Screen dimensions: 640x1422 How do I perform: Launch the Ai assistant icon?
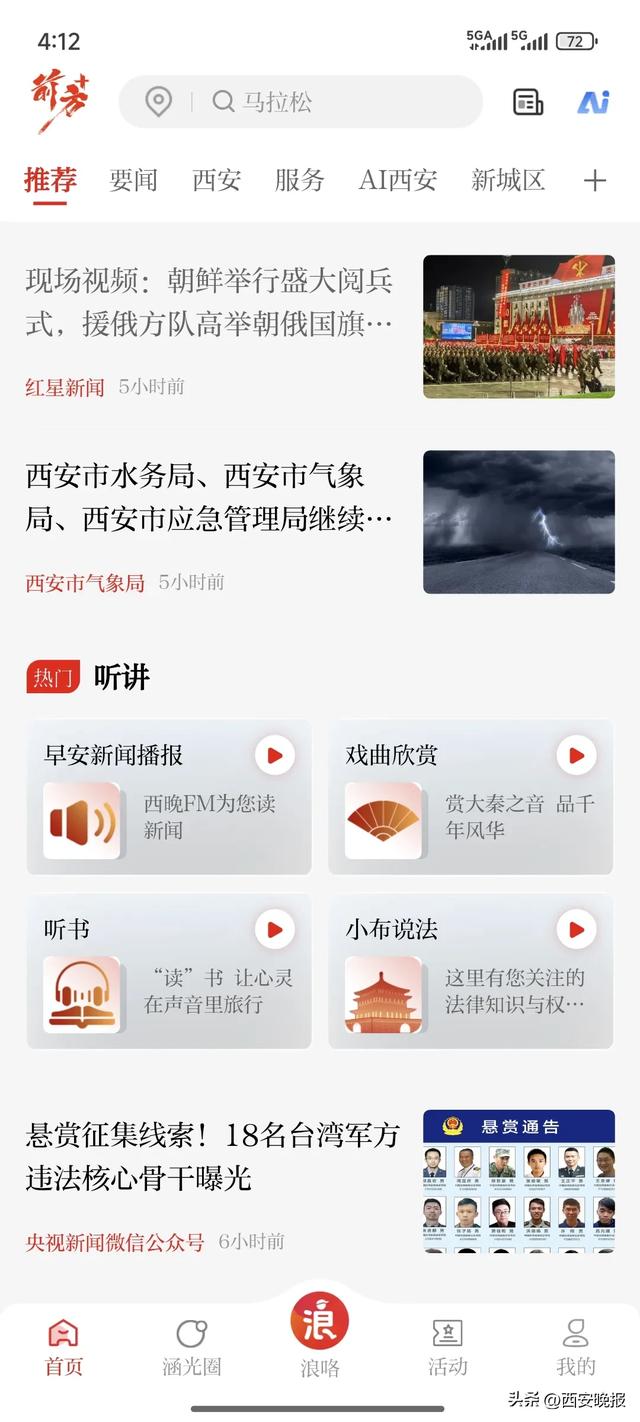coord(593,101)
